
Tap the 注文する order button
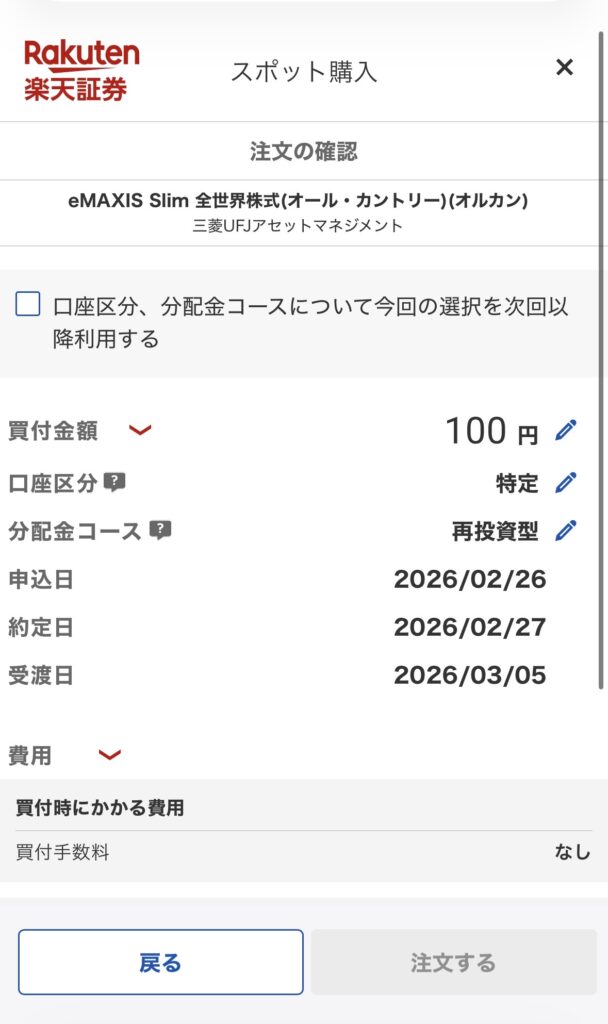(453, 962)
